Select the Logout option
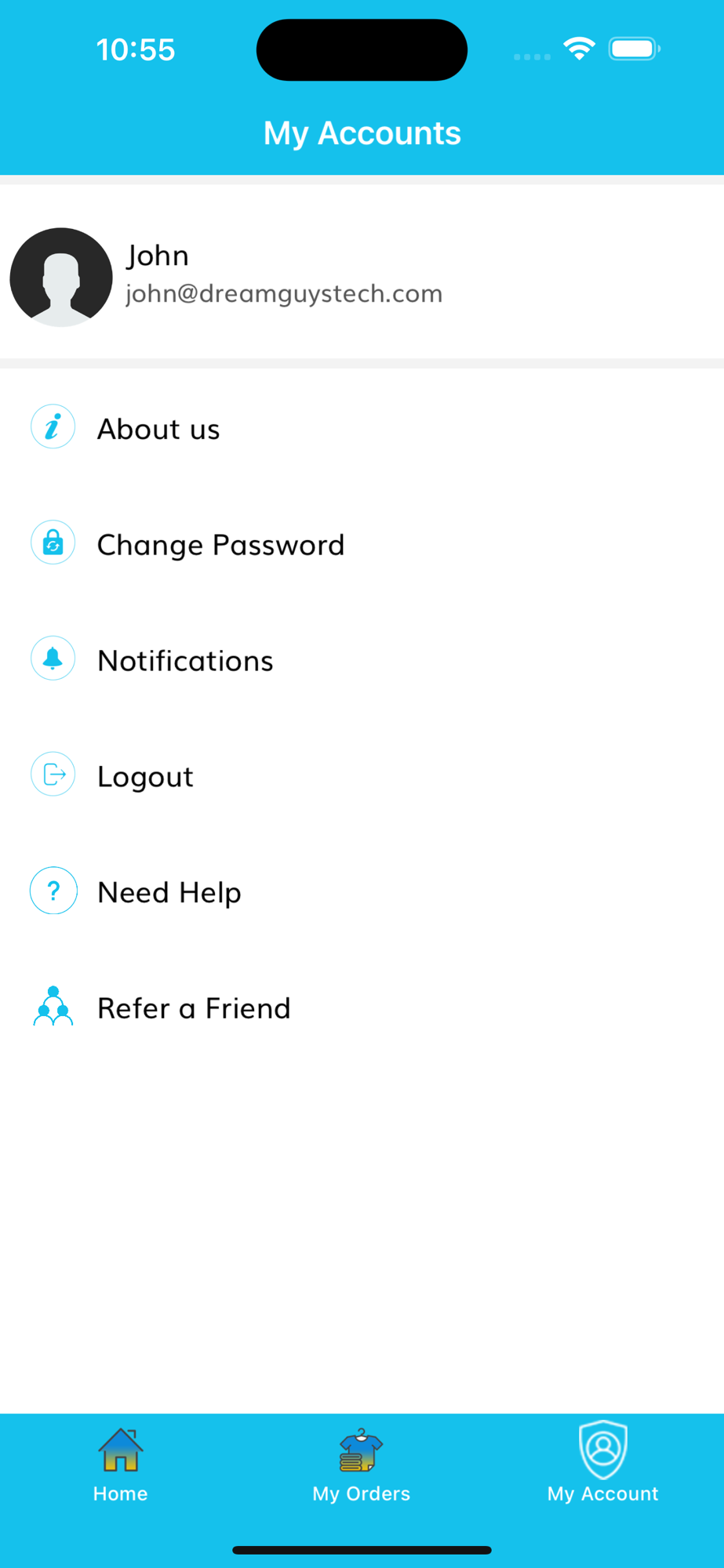The width and height of the screenshot is (724, 1568). tap(362, 775)
